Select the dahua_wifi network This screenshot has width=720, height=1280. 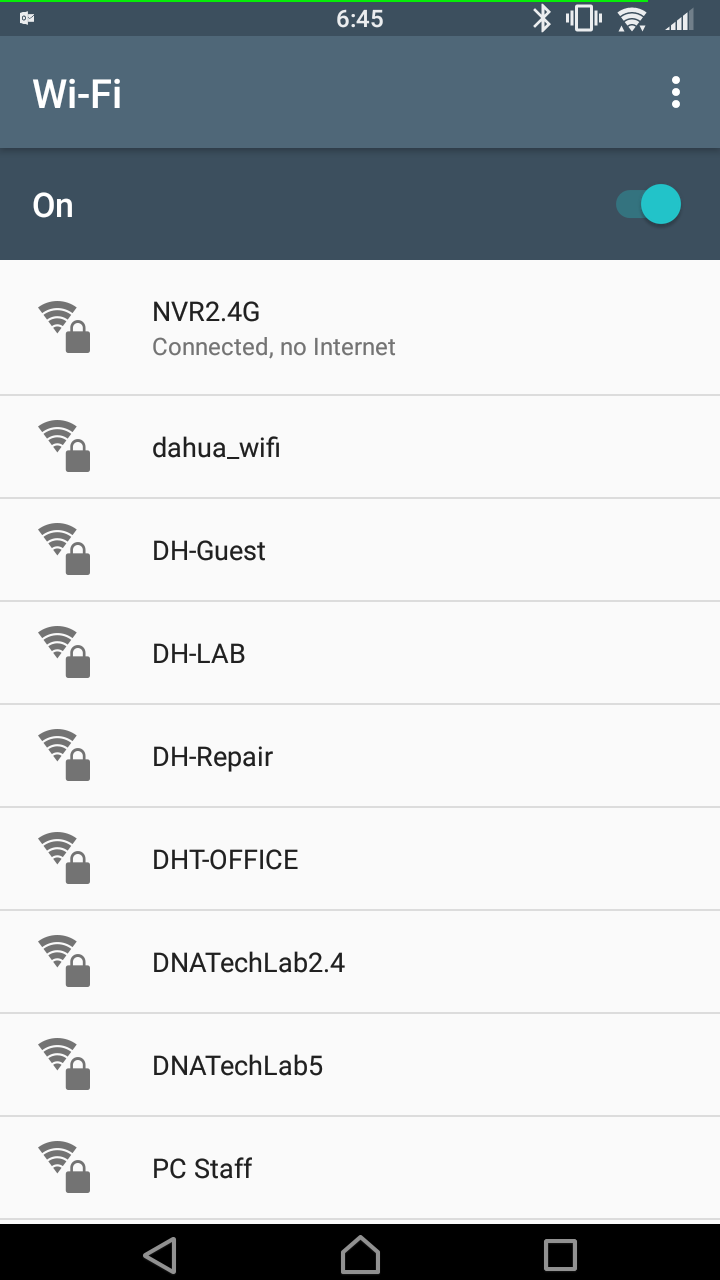[360, 448]
